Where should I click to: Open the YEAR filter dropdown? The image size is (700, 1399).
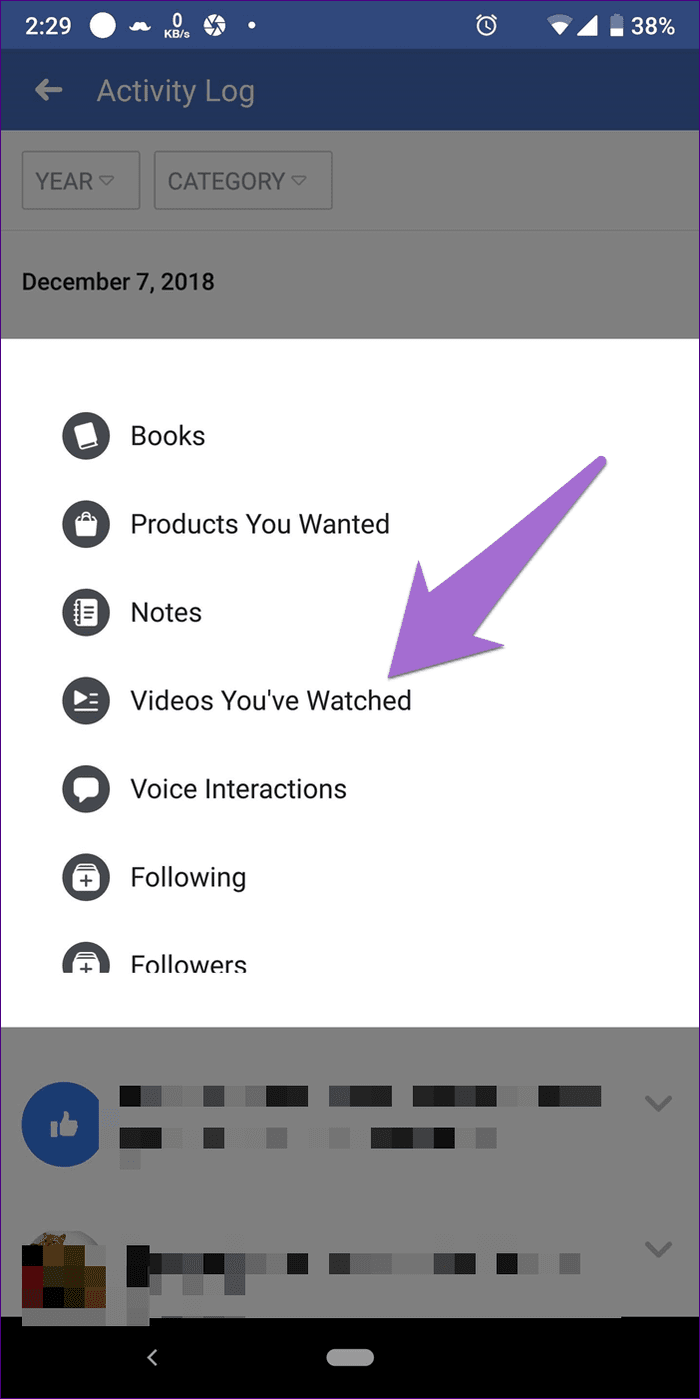point(81,181)
